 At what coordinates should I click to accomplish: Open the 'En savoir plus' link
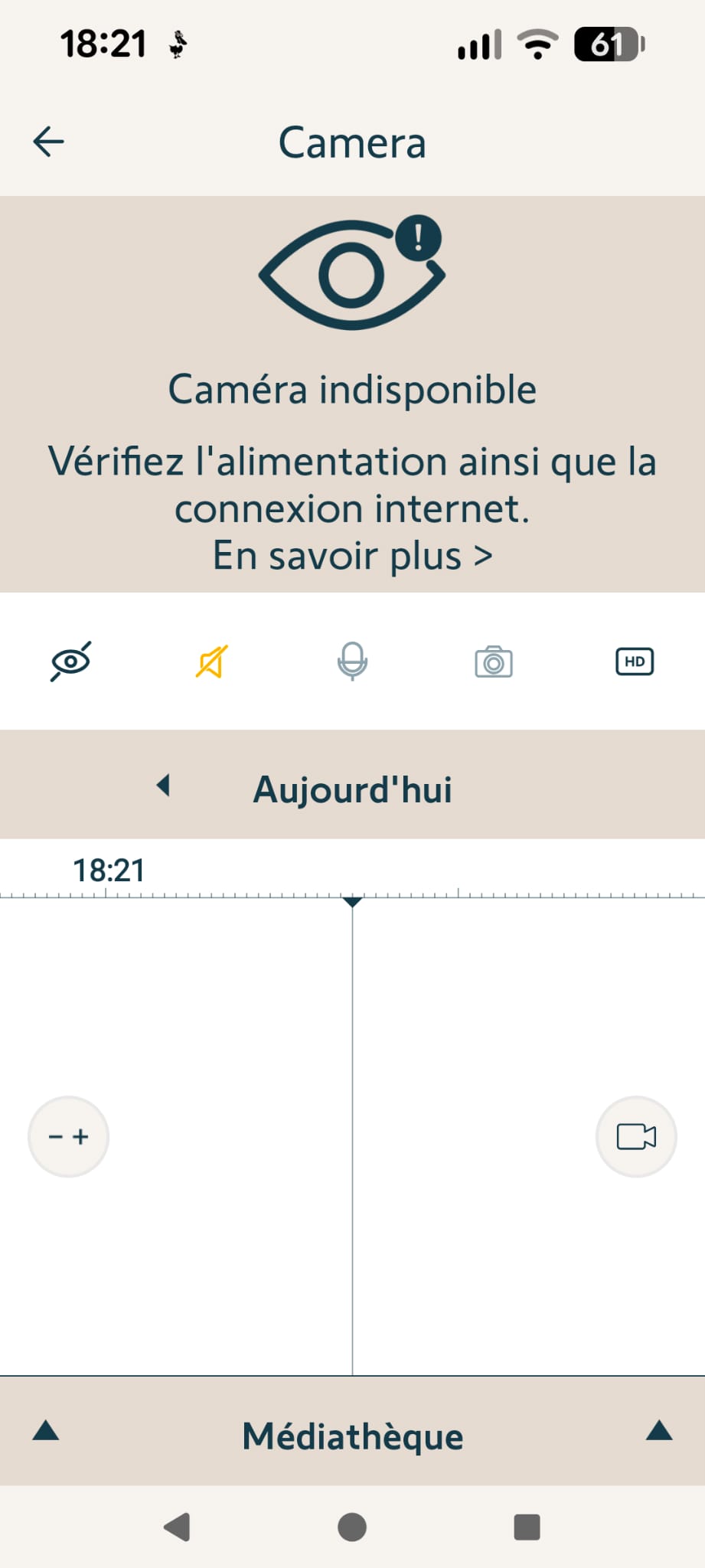click(352, 556)
